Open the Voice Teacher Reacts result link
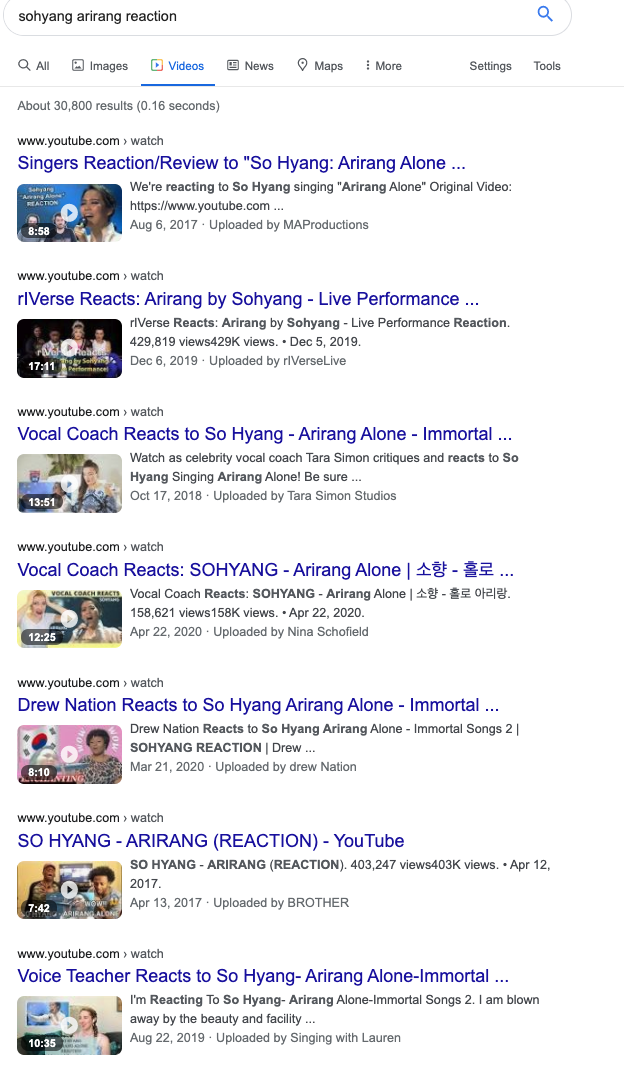The image size is (624, 1074). point(263,976)
